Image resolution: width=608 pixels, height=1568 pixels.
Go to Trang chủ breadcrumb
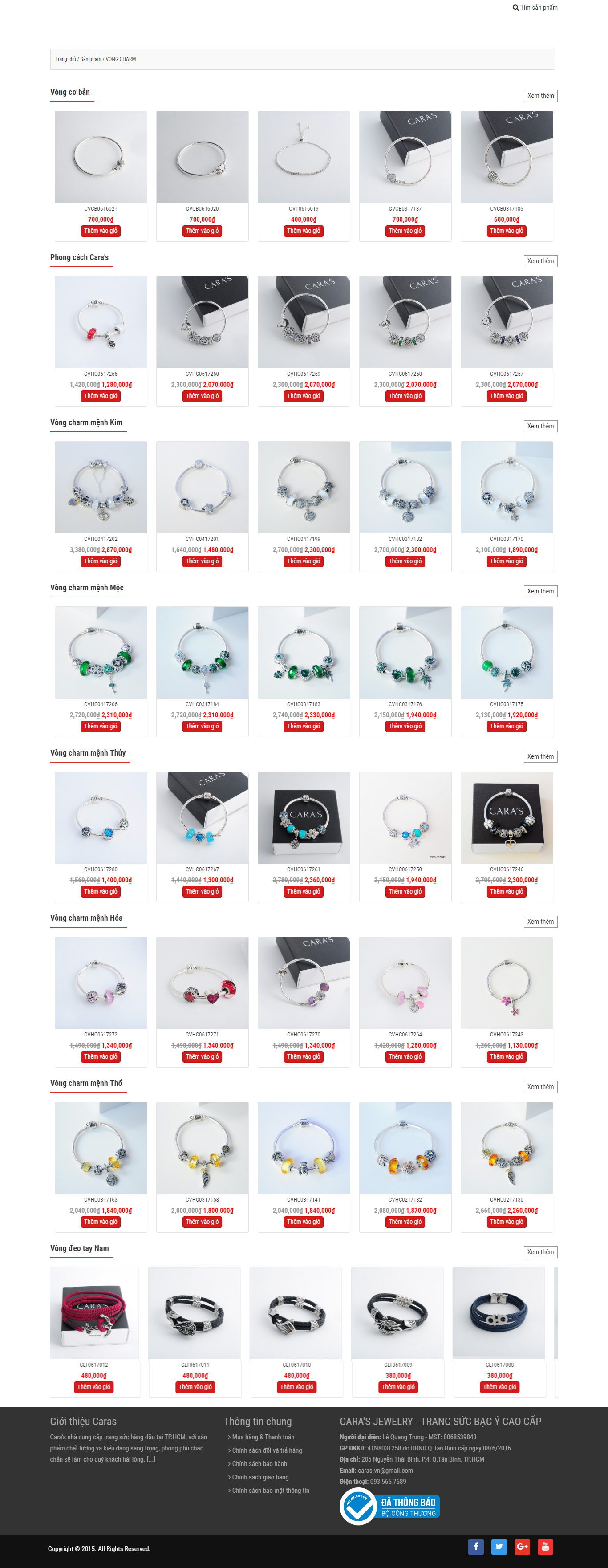pos(65,60)
